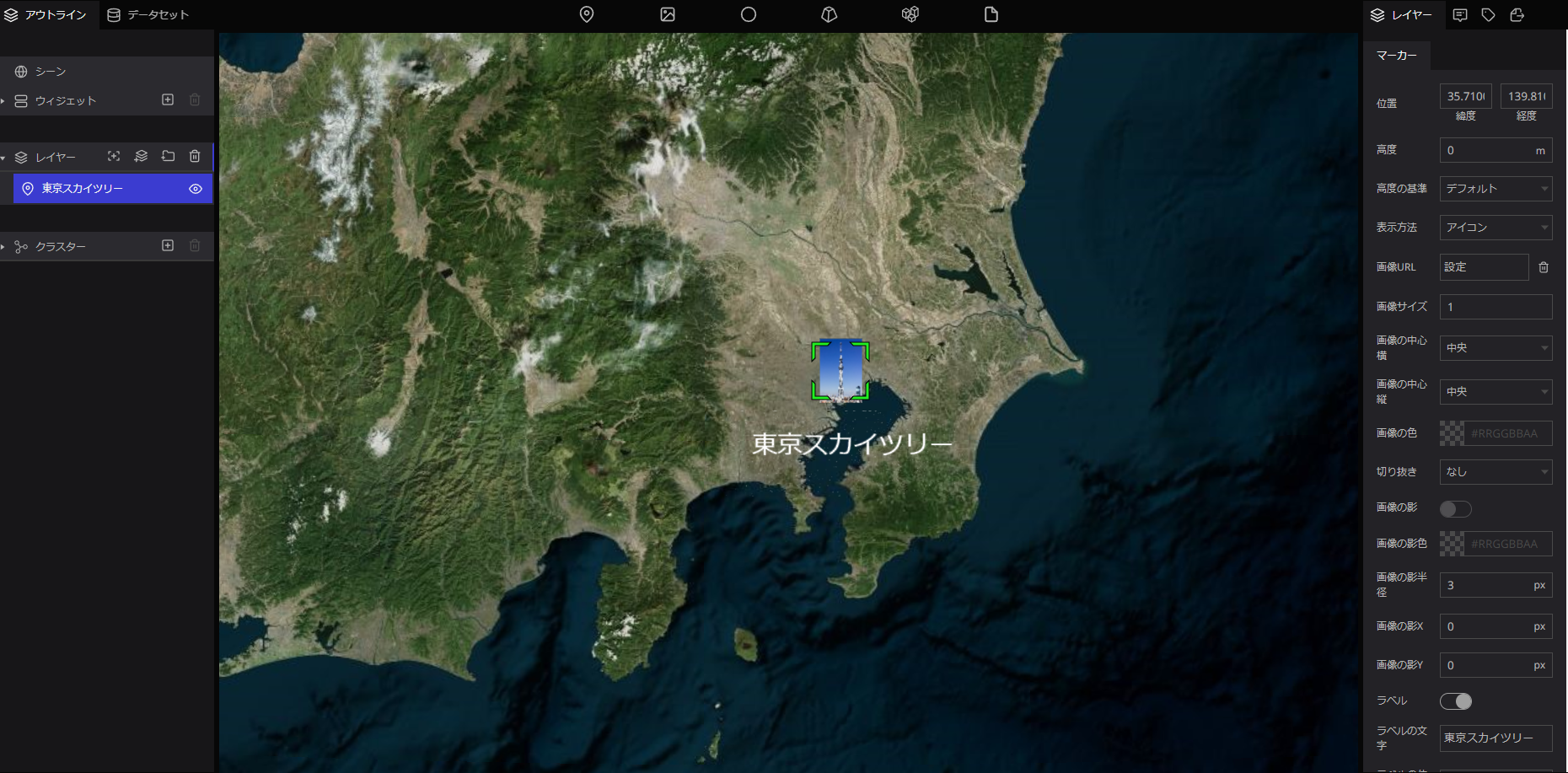This screenshot has height=773, width=1568.
Task: Pick a color for 画像の色
Action: [1452, 433]
